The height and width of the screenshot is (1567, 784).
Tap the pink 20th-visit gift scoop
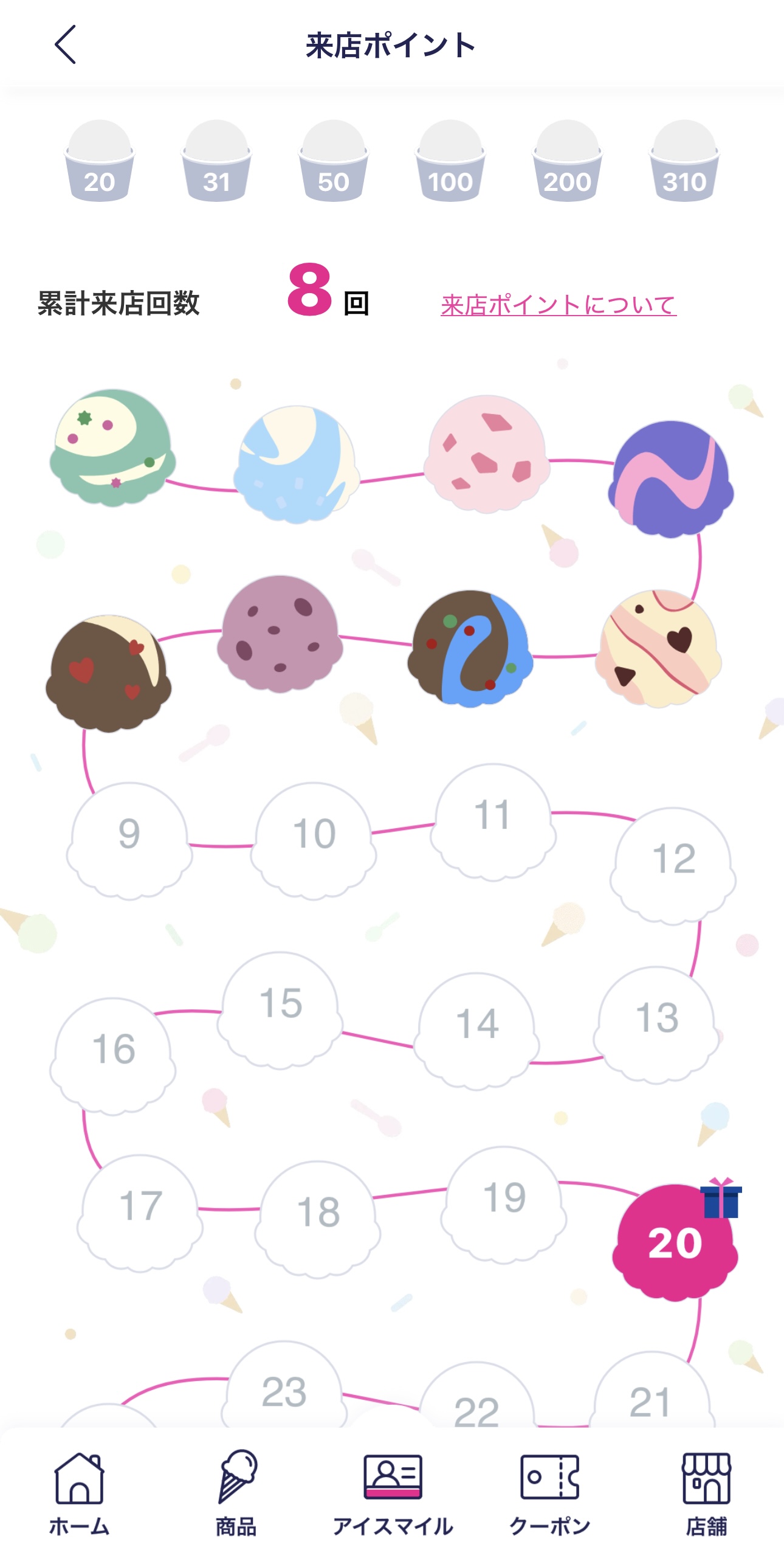tap(675, 1242)
